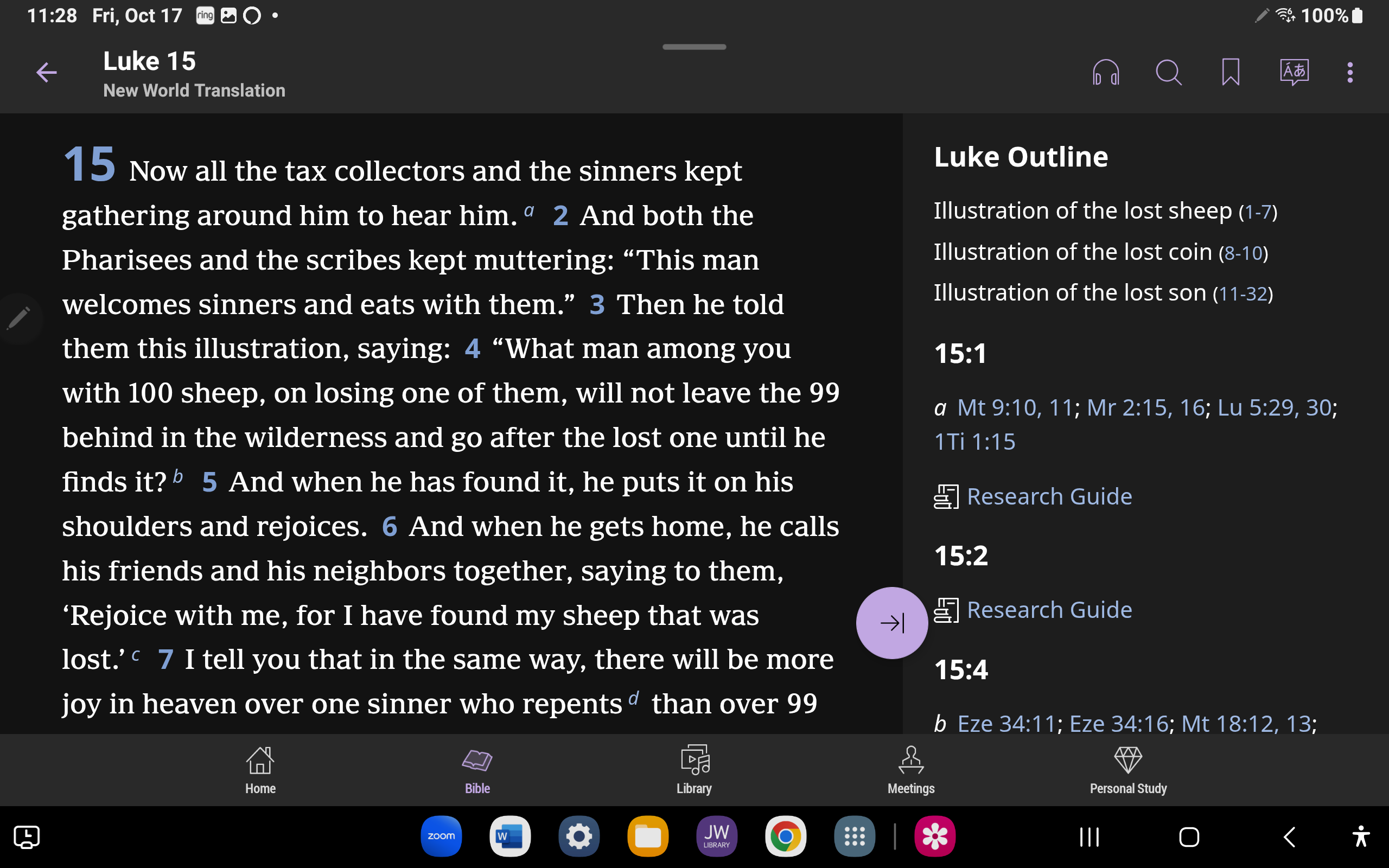The width and height of the screenshot is (1389, 868).
Task: Play the audio recording with the headphones icon
Action: pyautogui.click(x=1105, y=72)
